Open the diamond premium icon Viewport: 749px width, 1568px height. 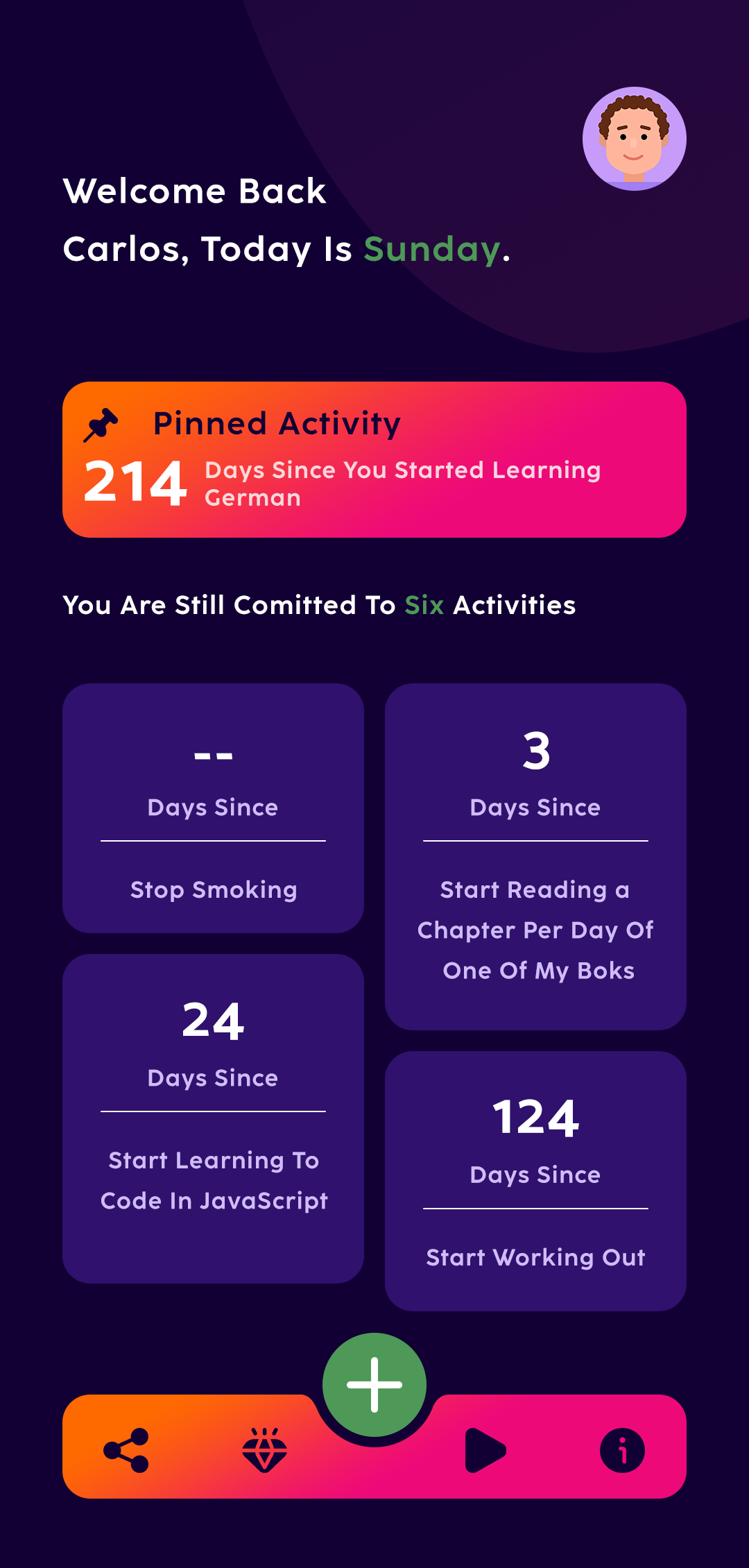click(x=264, y=1450)
